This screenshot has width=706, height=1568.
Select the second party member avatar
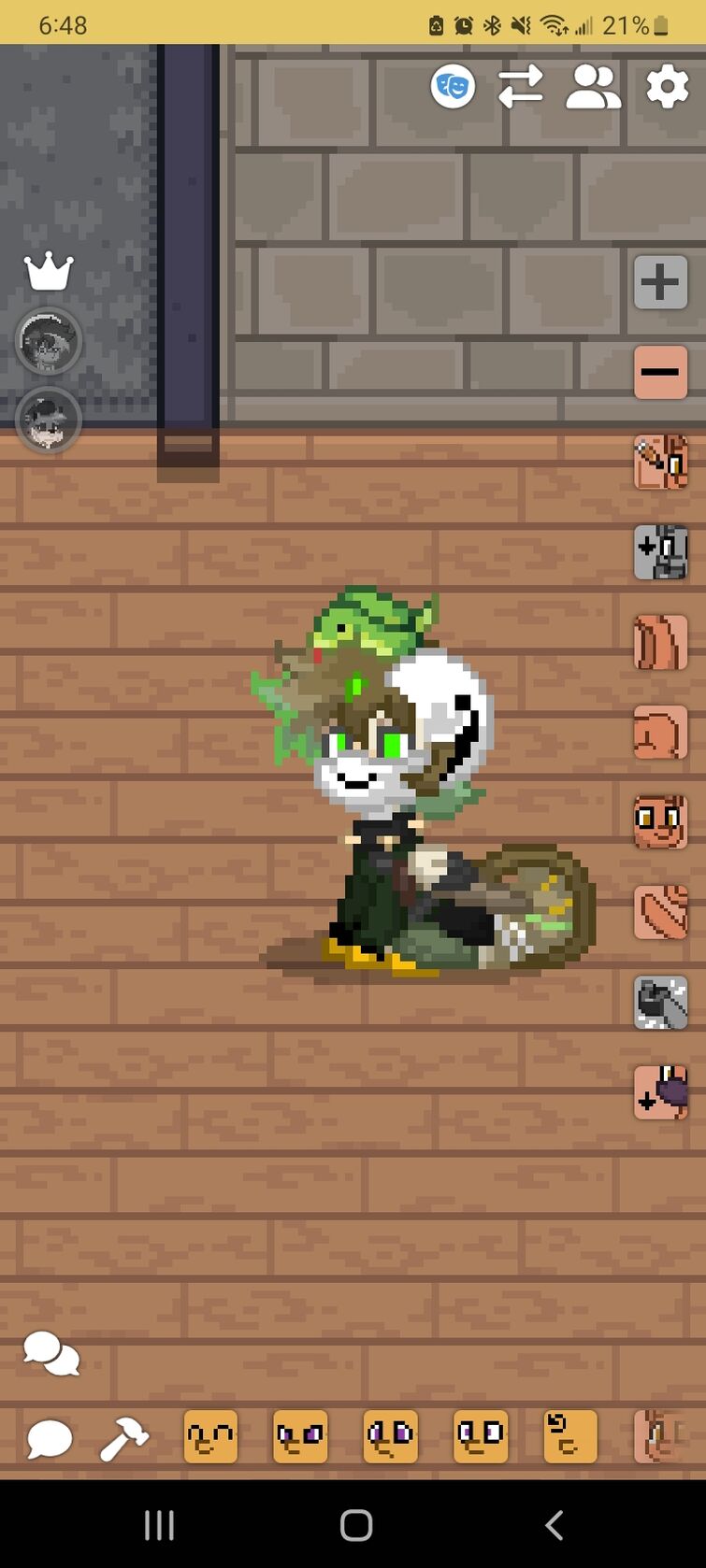(x=49, y=420)
